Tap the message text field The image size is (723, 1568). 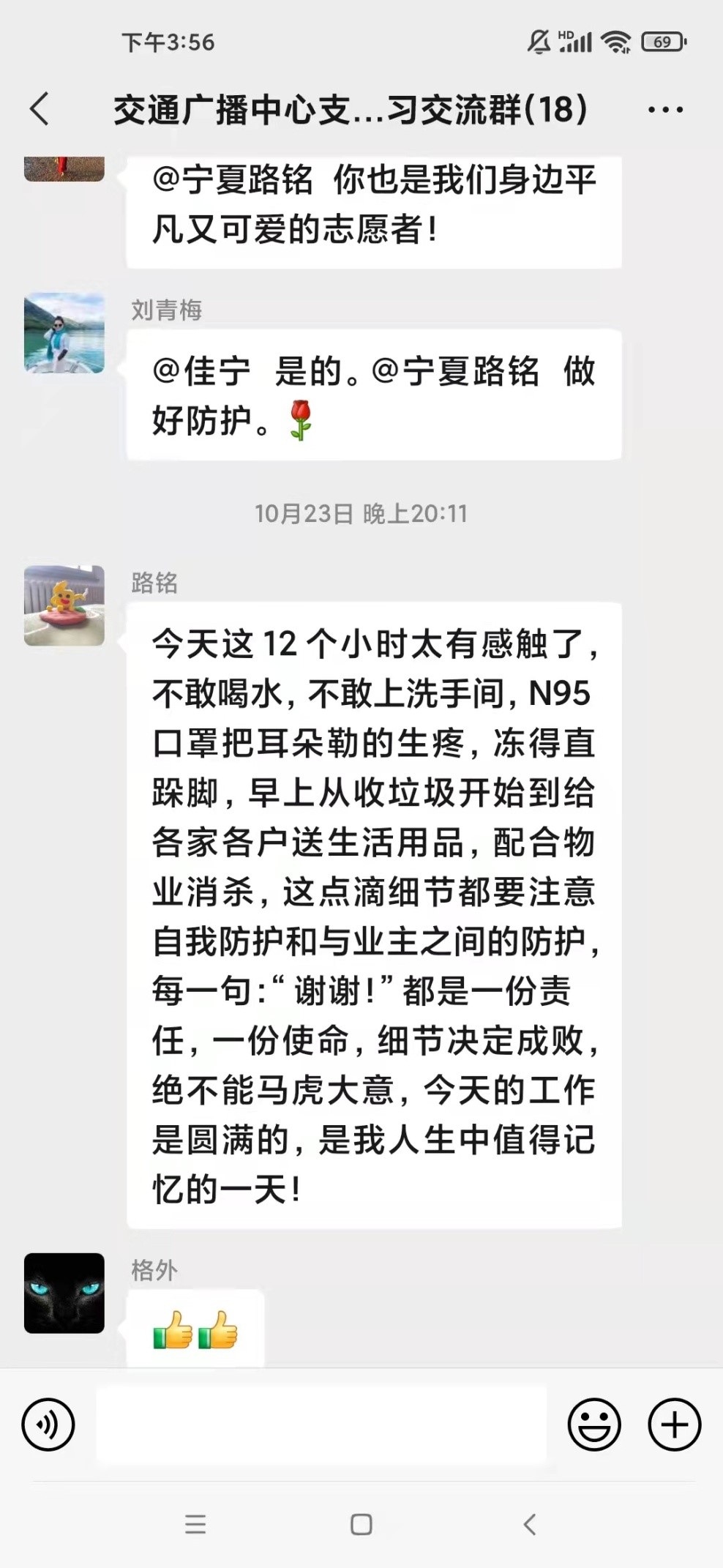322,1425
